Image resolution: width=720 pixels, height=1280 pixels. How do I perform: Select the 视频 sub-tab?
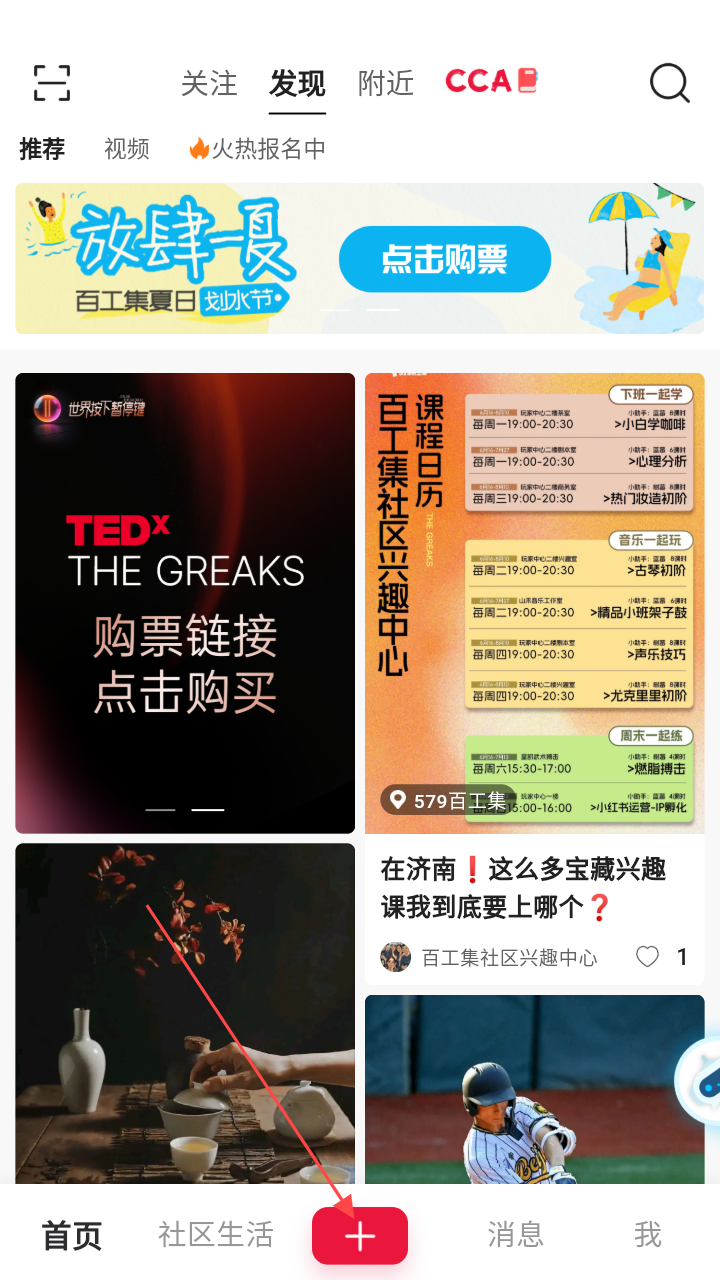click(x=127, y=149)
